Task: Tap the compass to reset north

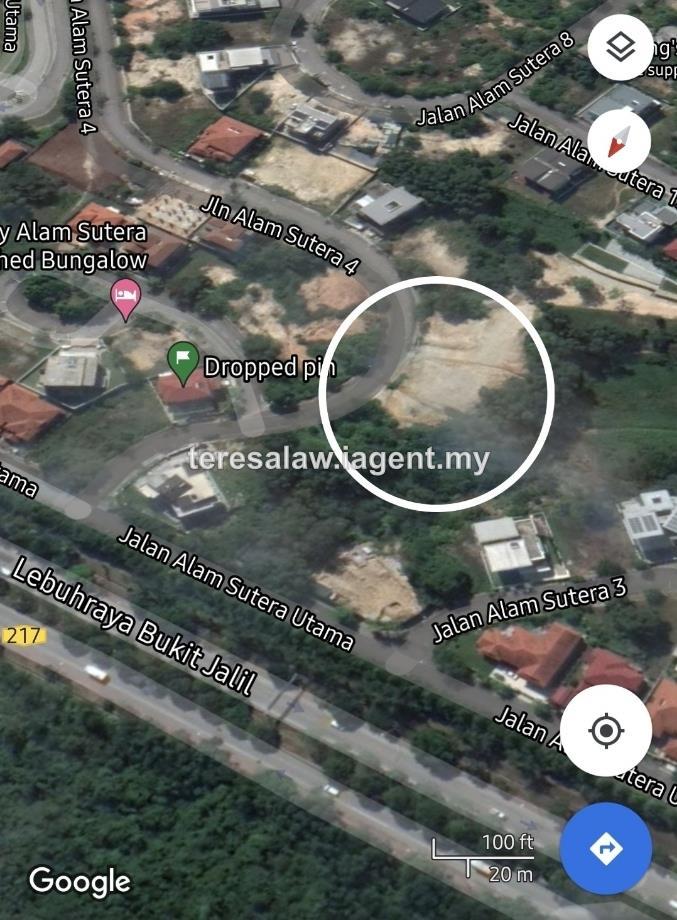Action: [x=621, y=140]
